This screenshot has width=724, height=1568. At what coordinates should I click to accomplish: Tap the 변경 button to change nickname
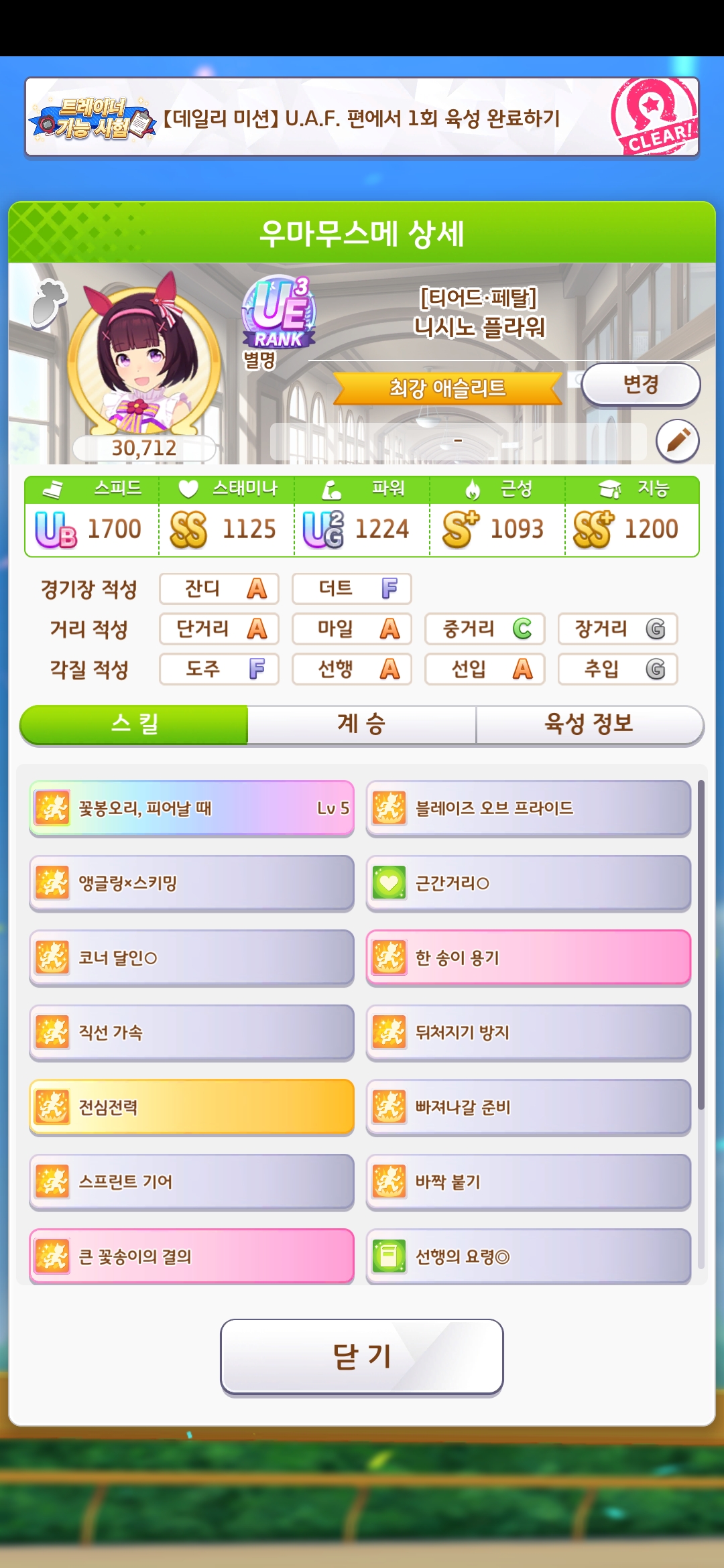640,385
